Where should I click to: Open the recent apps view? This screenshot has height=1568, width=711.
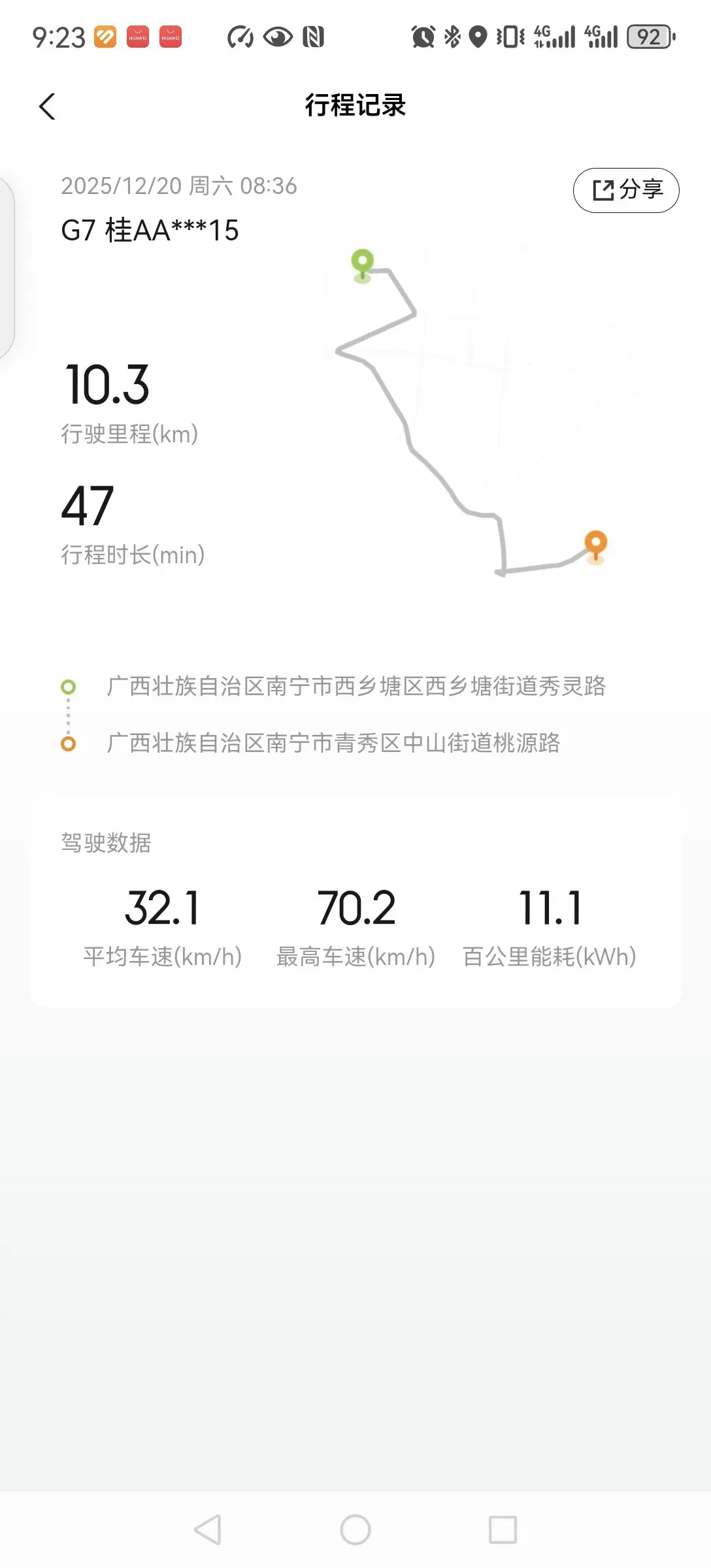click(x=503, y=1529)
